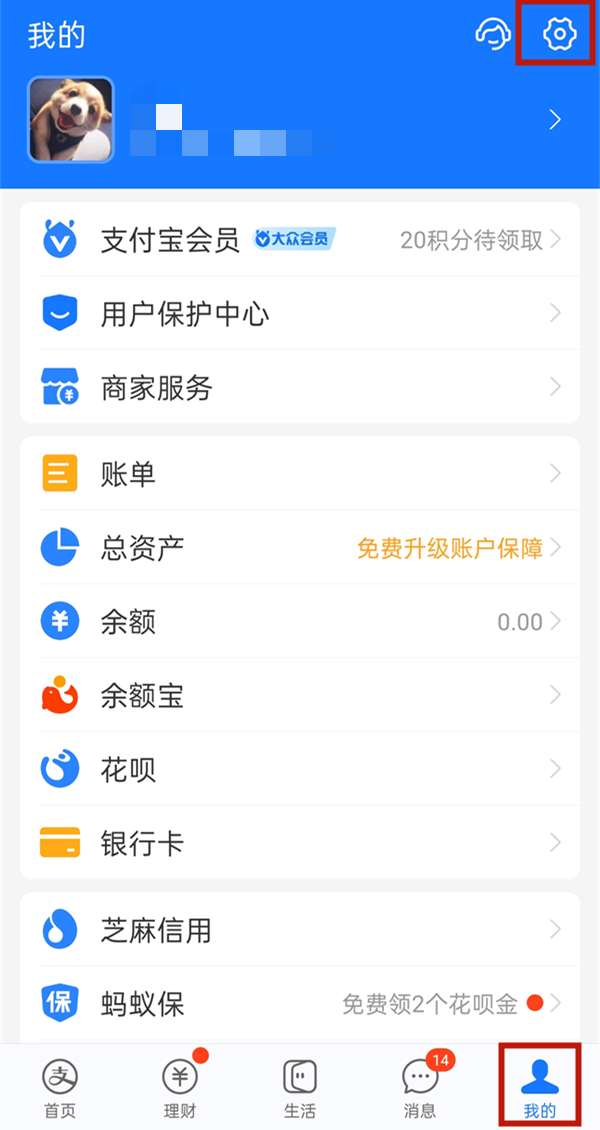Open 余额宝
Screen dimensions: 600x1130
pyautogui.click(x=300, y=696)
